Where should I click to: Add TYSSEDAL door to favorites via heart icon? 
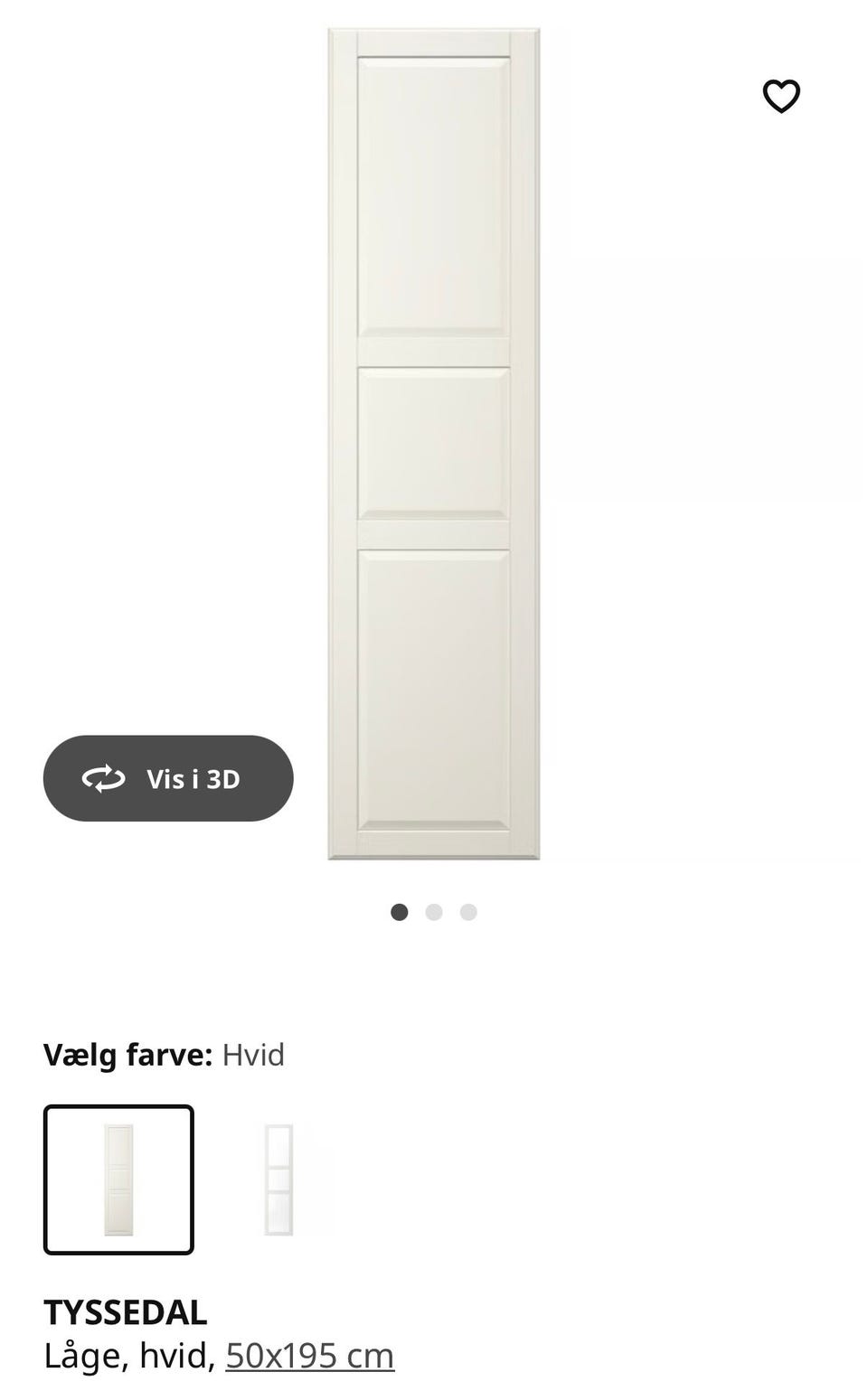coord(781,95)
